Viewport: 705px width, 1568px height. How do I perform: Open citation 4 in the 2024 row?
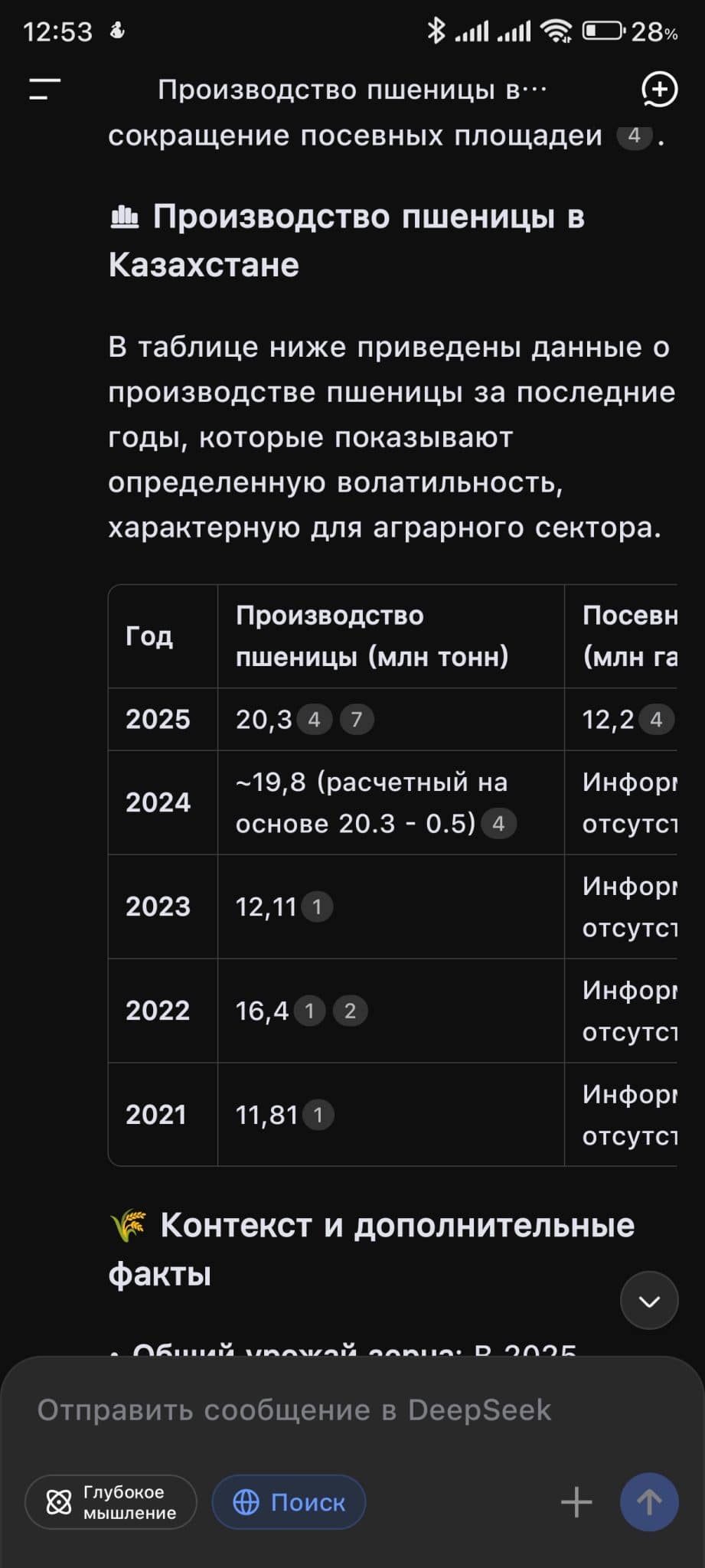click(x=498, y=824)
